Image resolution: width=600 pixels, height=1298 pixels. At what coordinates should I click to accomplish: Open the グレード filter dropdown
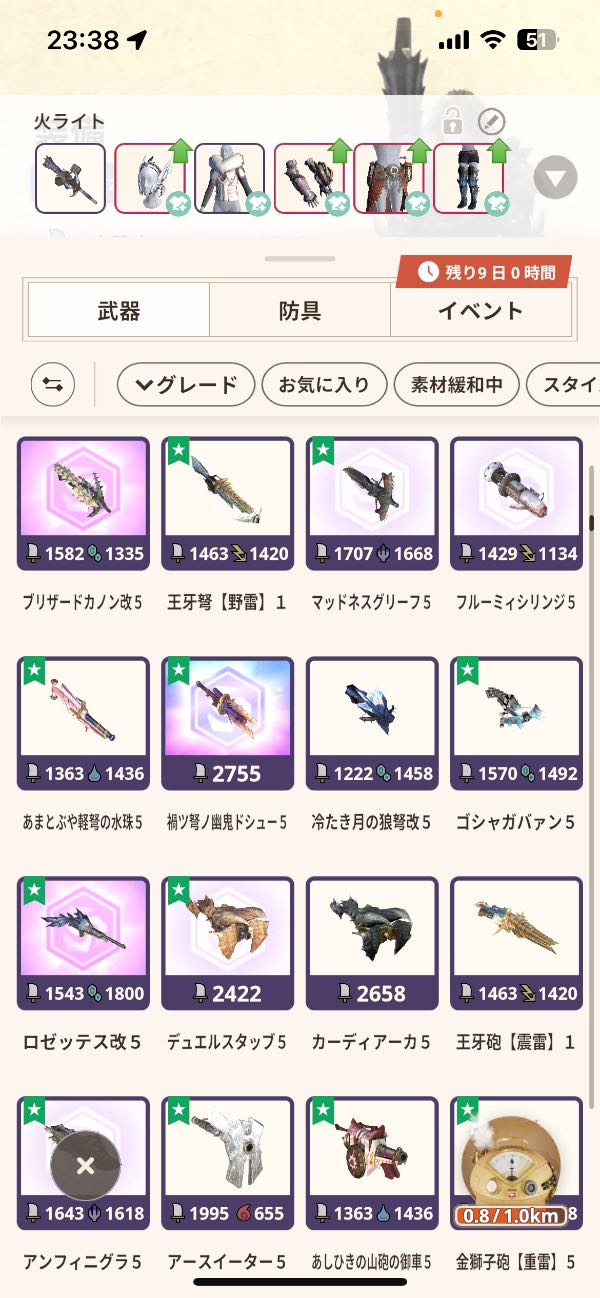coord(185,384)
